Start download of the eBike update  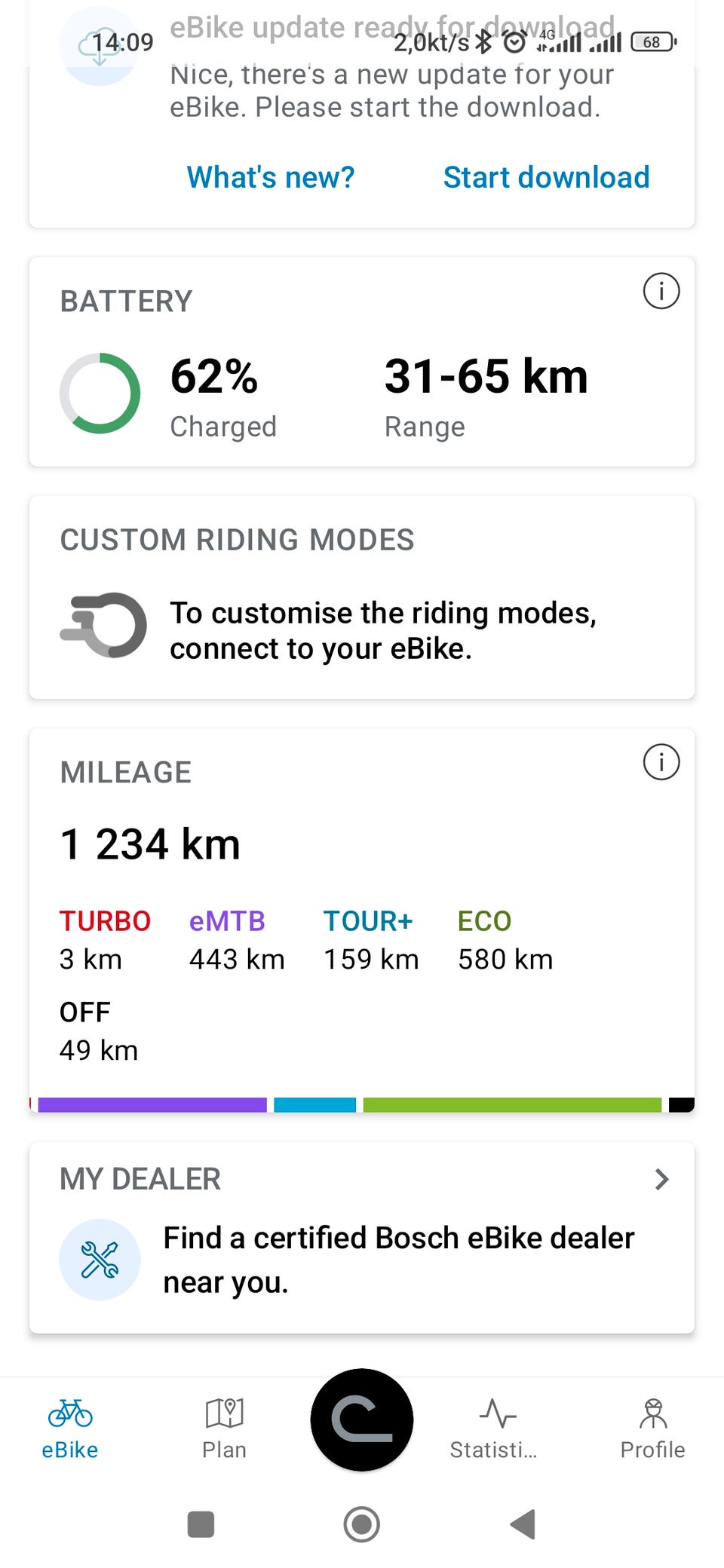[546, 178]
